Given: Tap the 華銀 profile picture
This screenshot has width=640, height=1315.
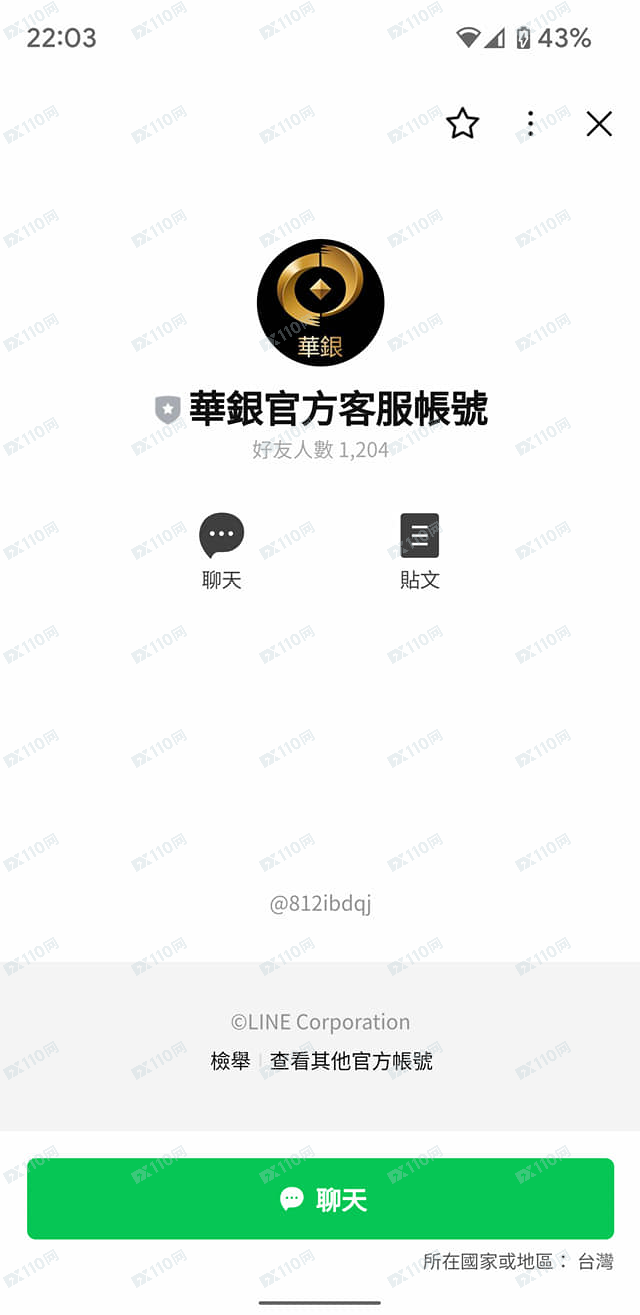Looking at the screenshot, I should point(320,302).
